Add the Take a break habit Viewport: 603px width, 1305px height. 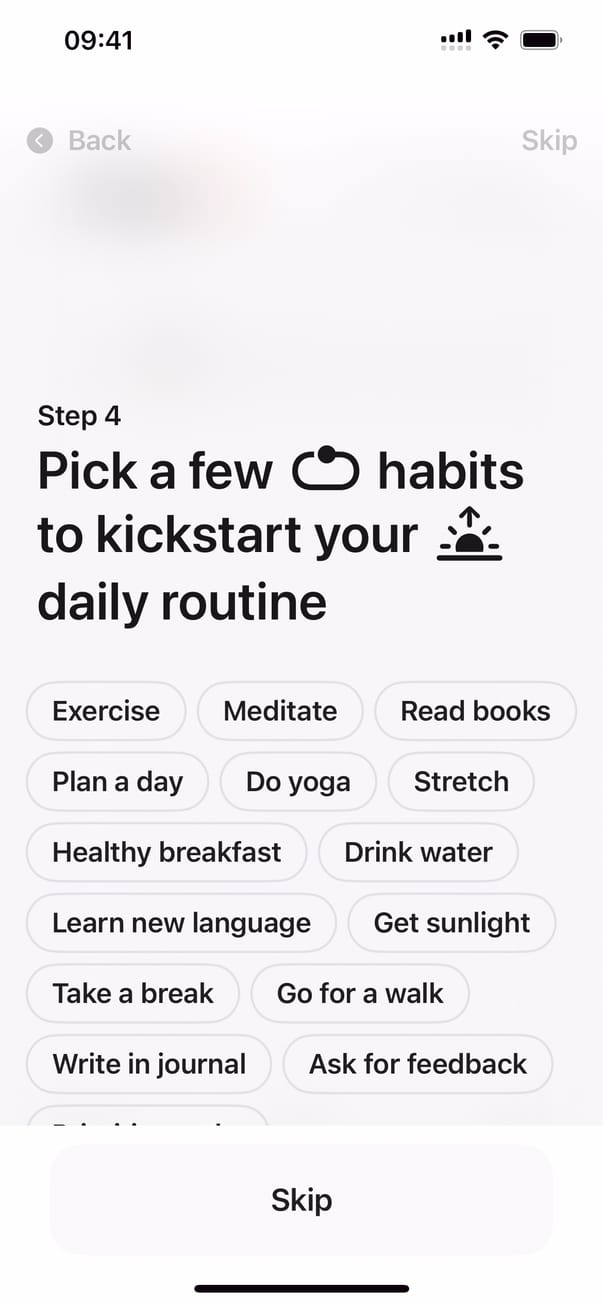pos(133,994)
